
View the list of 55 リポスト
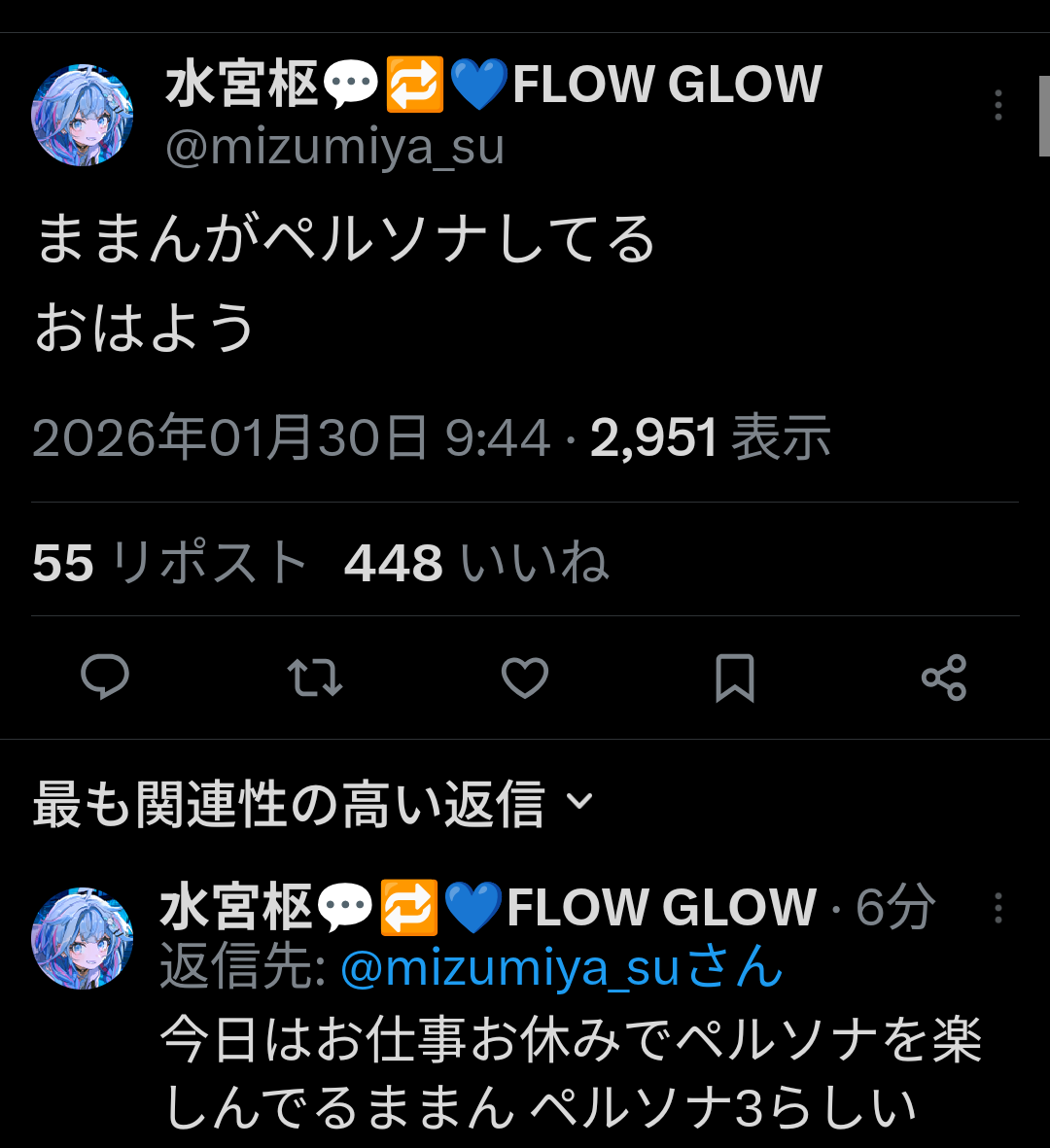pyautogui.click(x=170, y=563)
